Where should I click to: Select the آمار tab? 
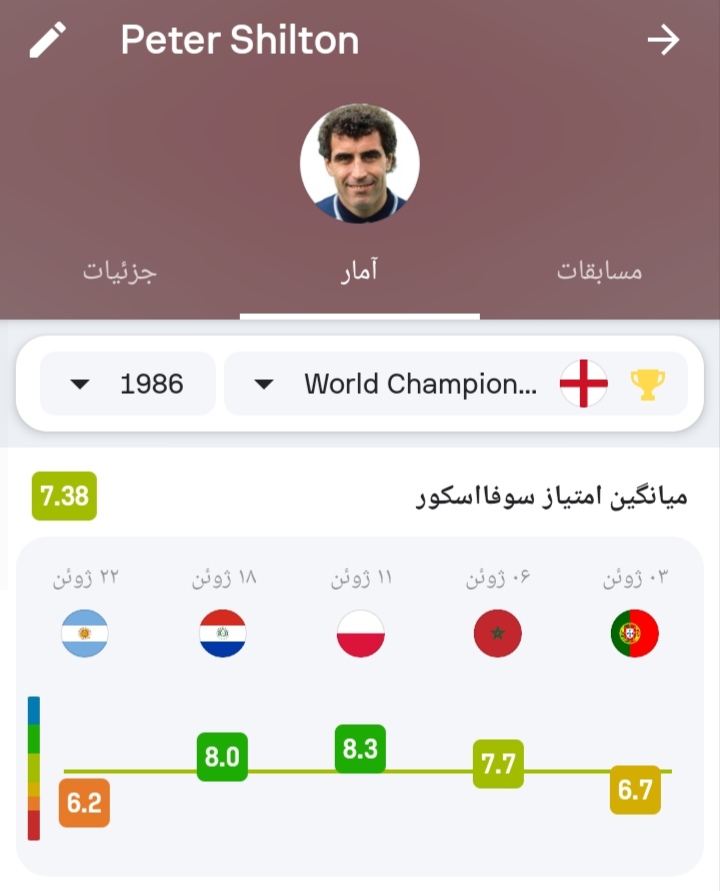(x=359, y=271)
